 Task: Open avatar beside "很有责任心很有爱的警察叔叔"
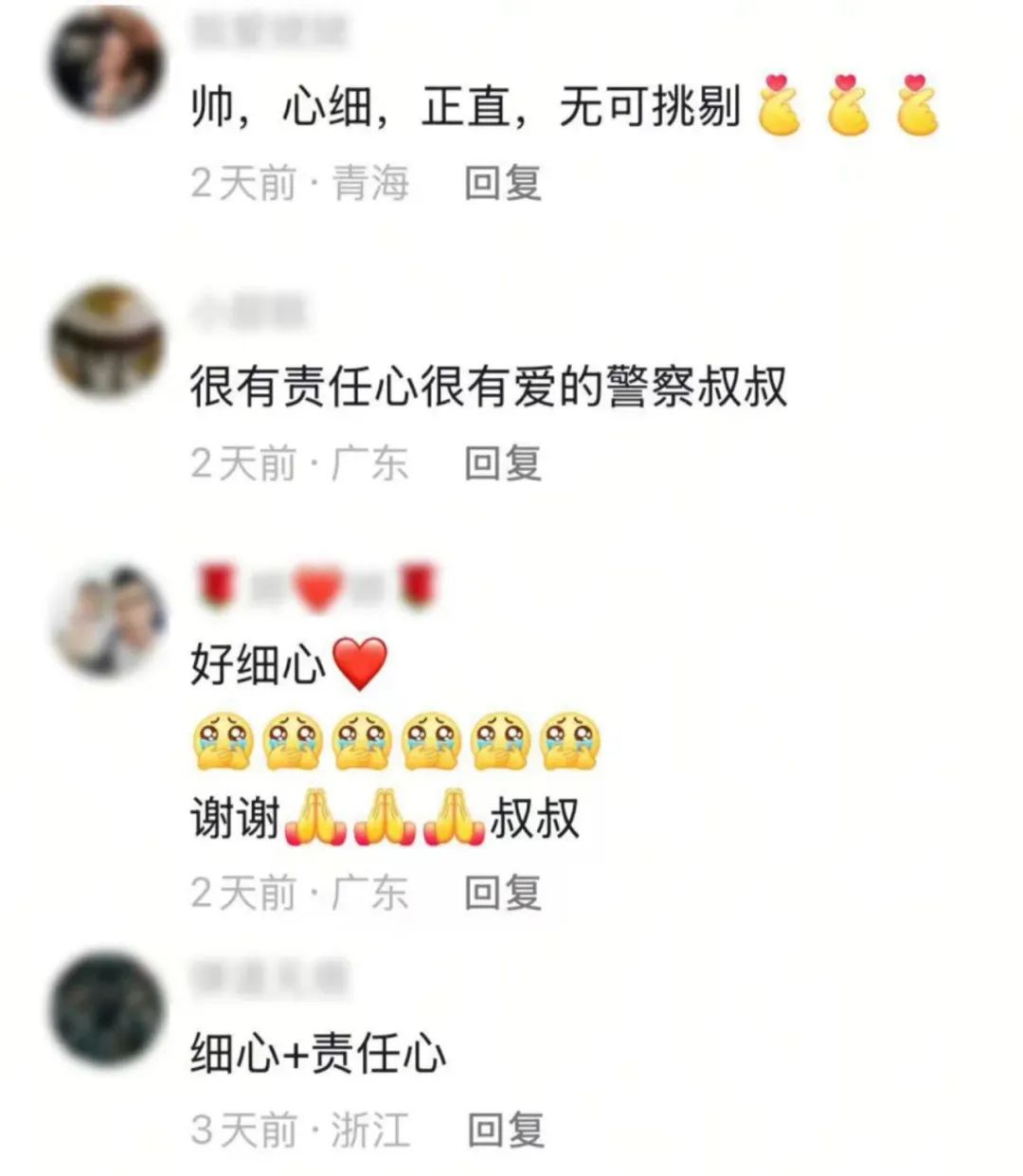coord(107,341)
